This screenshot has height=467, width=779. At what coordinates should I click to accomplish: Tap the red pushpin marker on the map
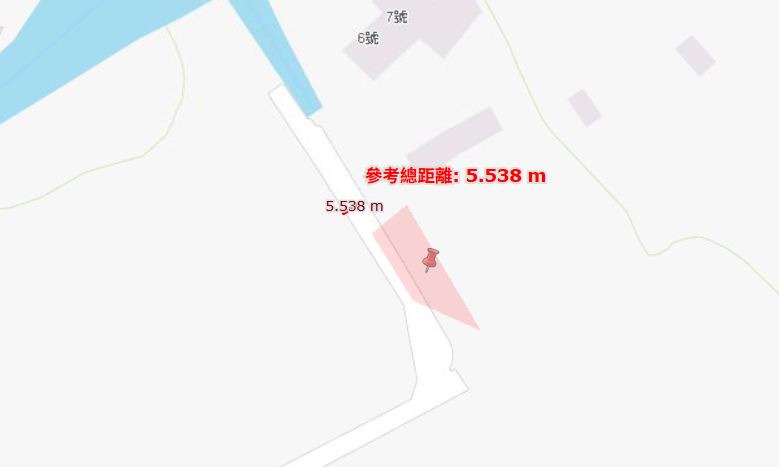(x=430, y=259)
